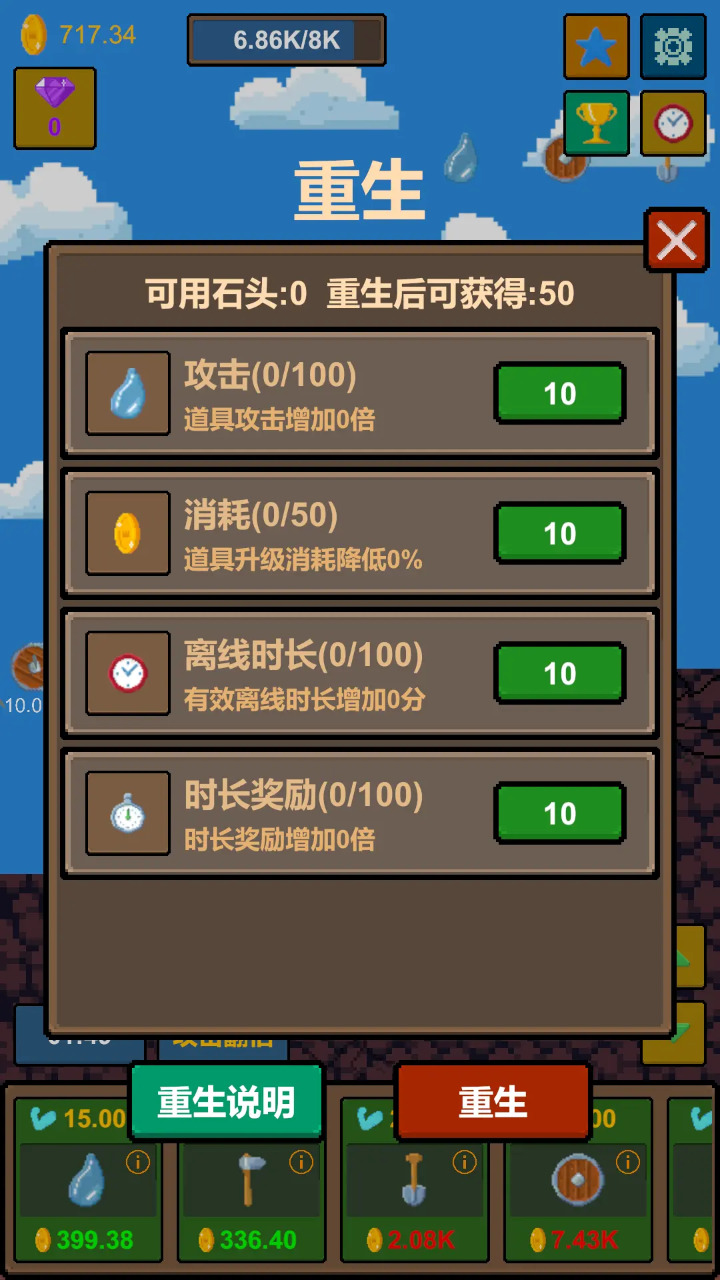The image size is (720, 1280).
Task: Click the purple diamond counter
Action: [54, 106]
